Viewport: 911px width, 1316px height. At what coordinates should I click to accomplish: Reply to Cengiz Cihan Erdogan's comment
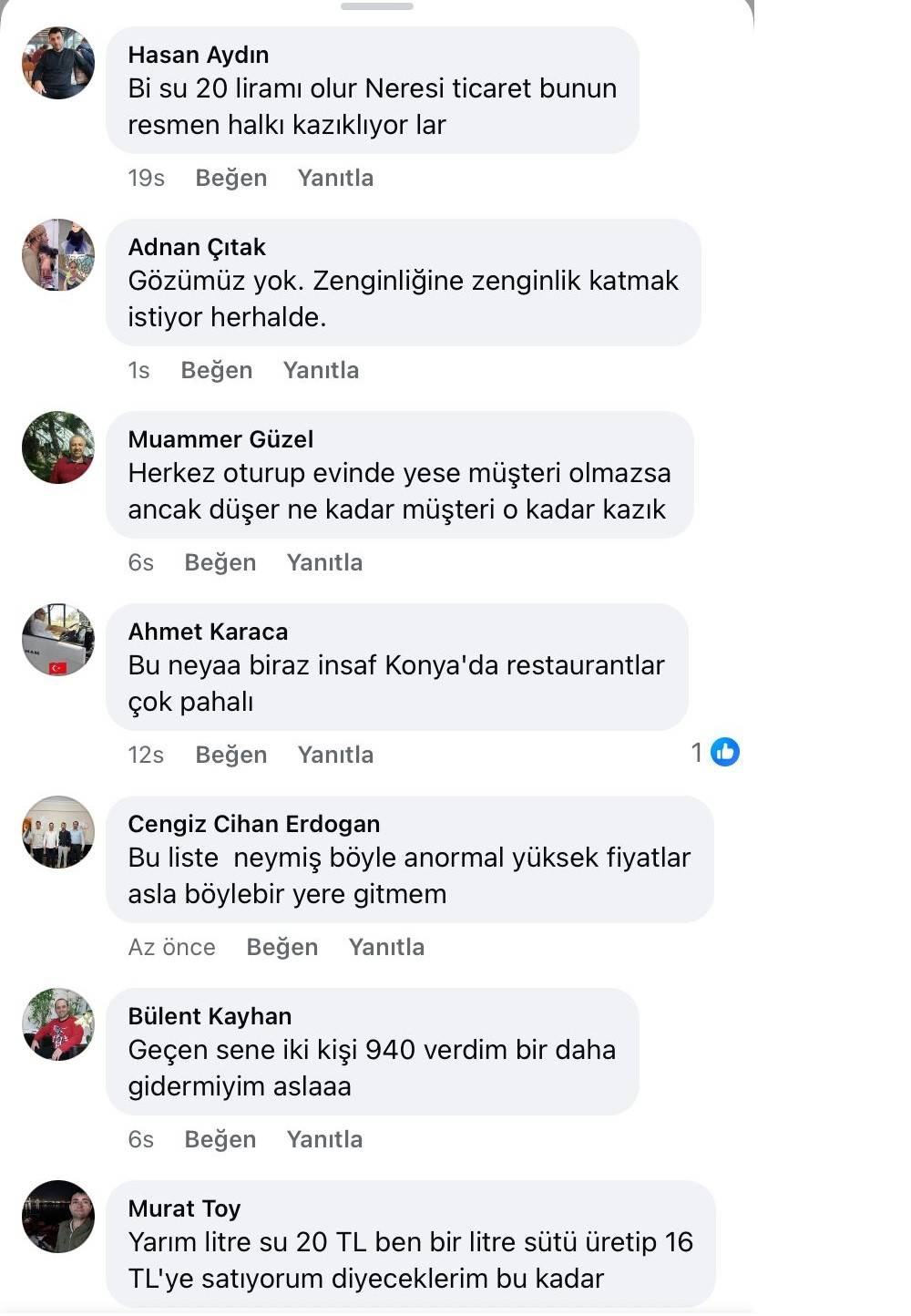(386, 947)
